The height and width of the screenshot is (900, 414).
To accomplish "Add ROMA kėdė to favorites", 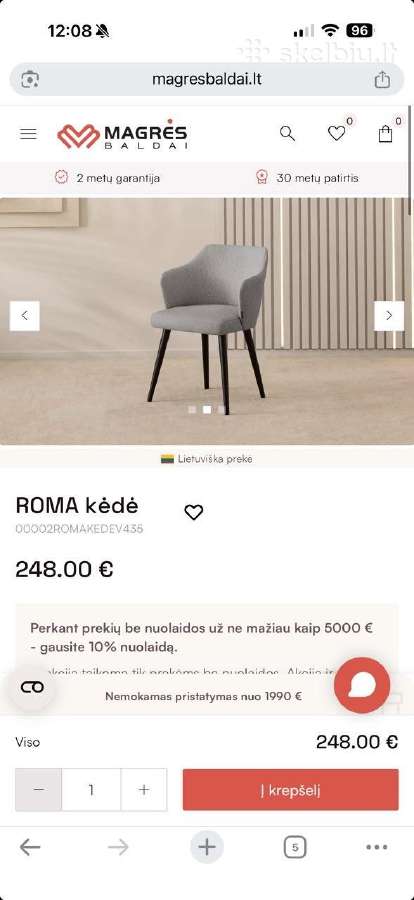I will click(x=194, y=511).
